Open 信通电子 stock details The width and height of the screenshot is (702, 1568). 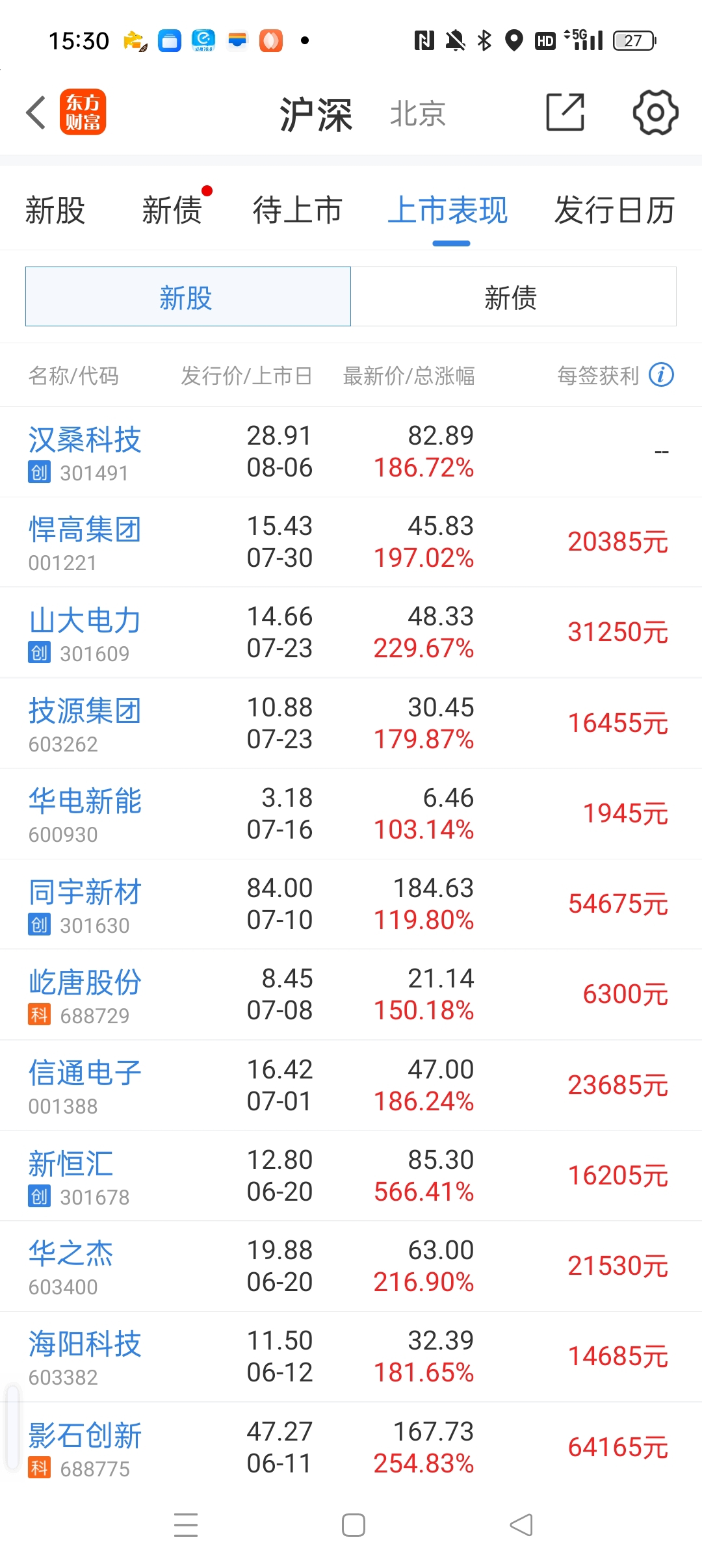click(351, 1086)
